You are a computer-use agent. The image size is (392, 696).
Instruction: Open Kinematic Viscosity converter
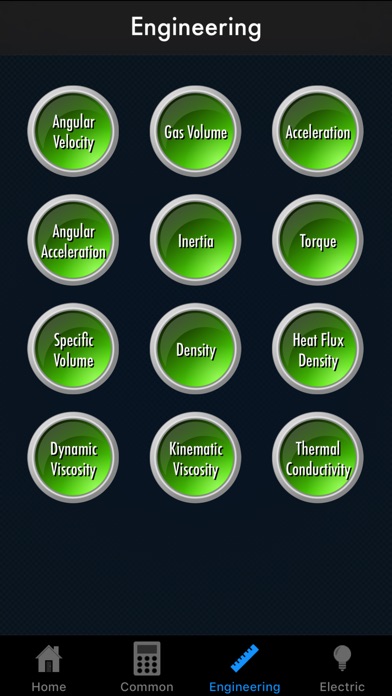(195, 458)
